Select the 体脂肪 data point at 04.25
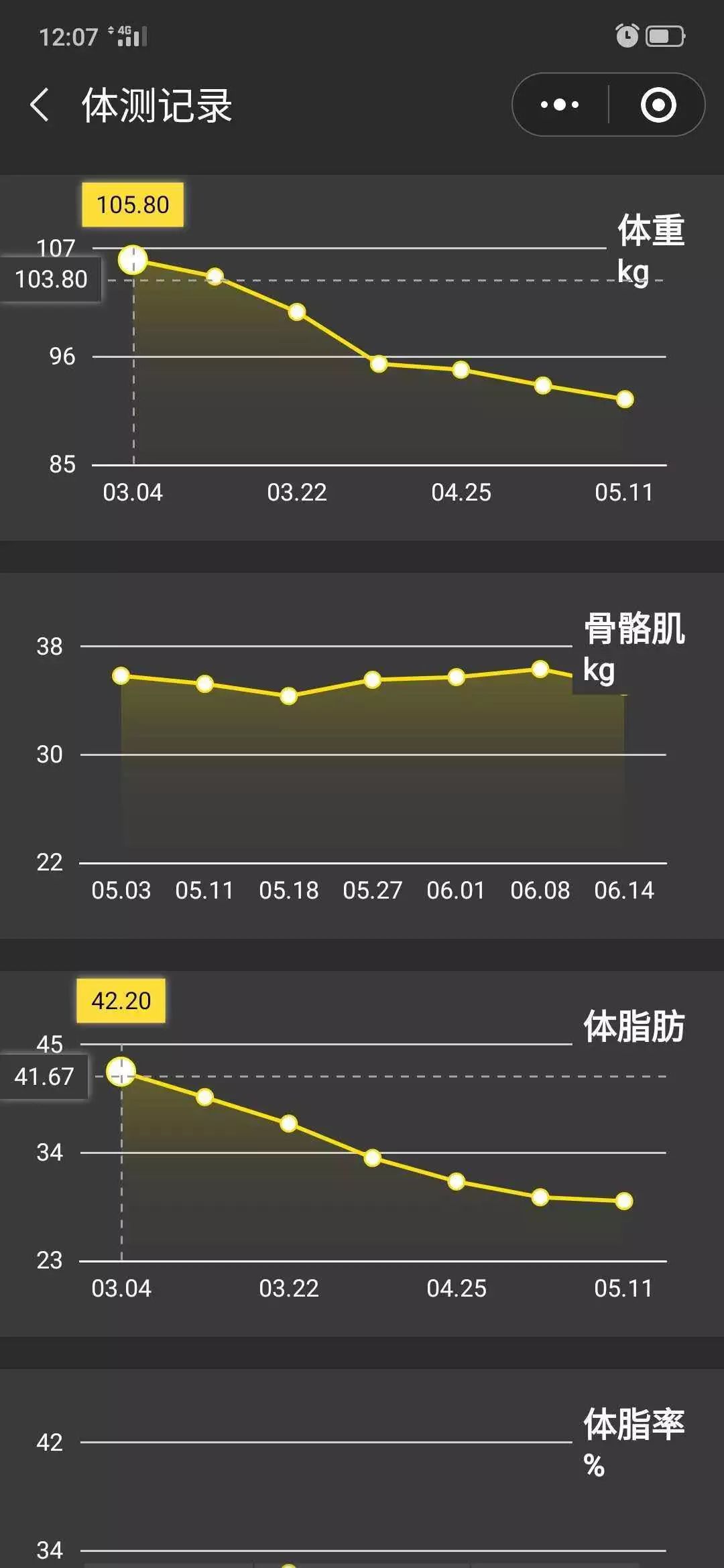This screenshot has width=724, height=1568. click(x=457, y=1181)
